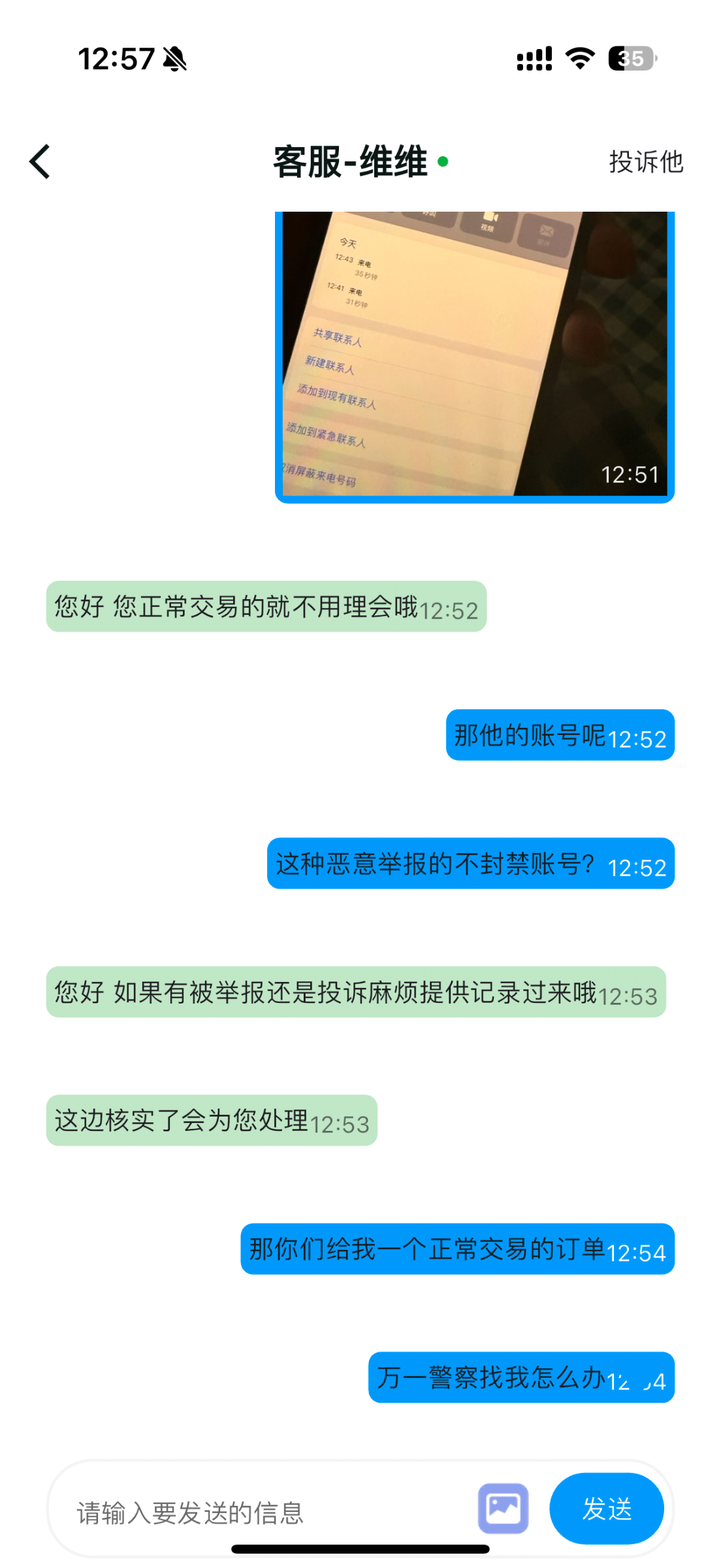
Task: Send the message with 发送
Action: click(607, 1509)
